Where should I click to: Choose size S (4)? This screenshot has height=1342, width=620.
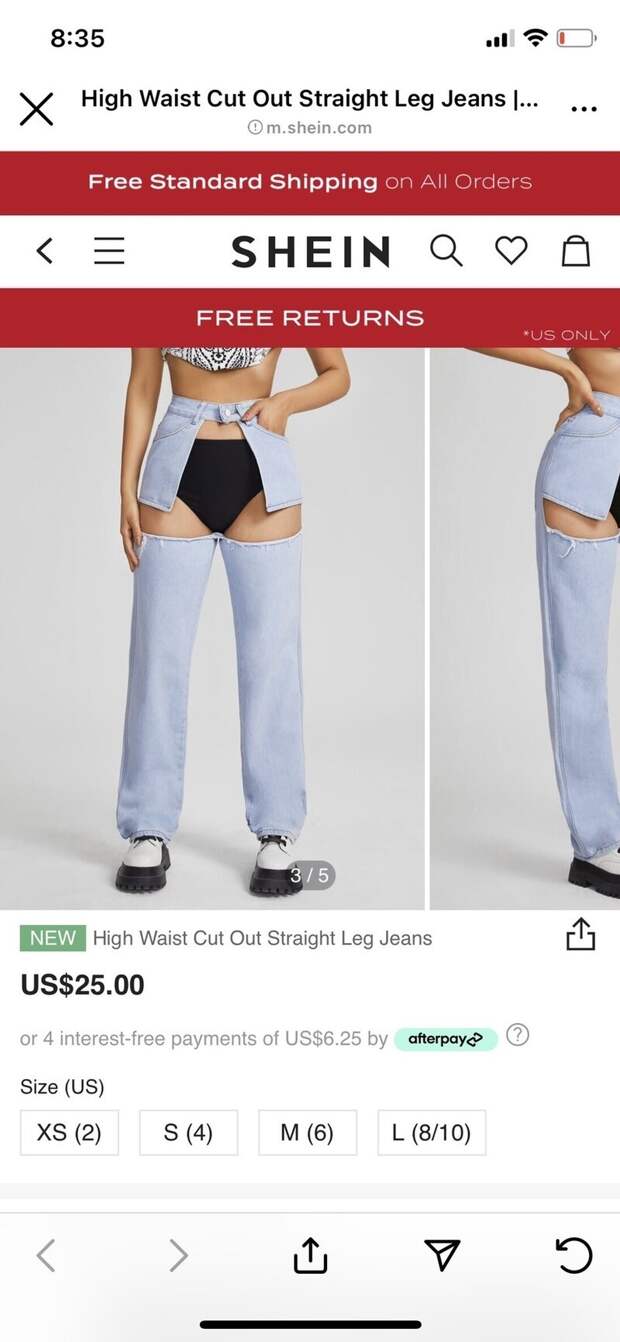[x=188, y=1132]
